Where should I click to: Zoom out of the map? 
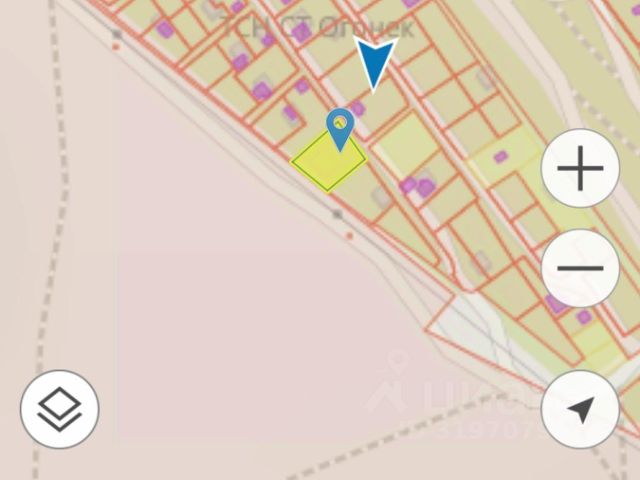coord(580,268)
